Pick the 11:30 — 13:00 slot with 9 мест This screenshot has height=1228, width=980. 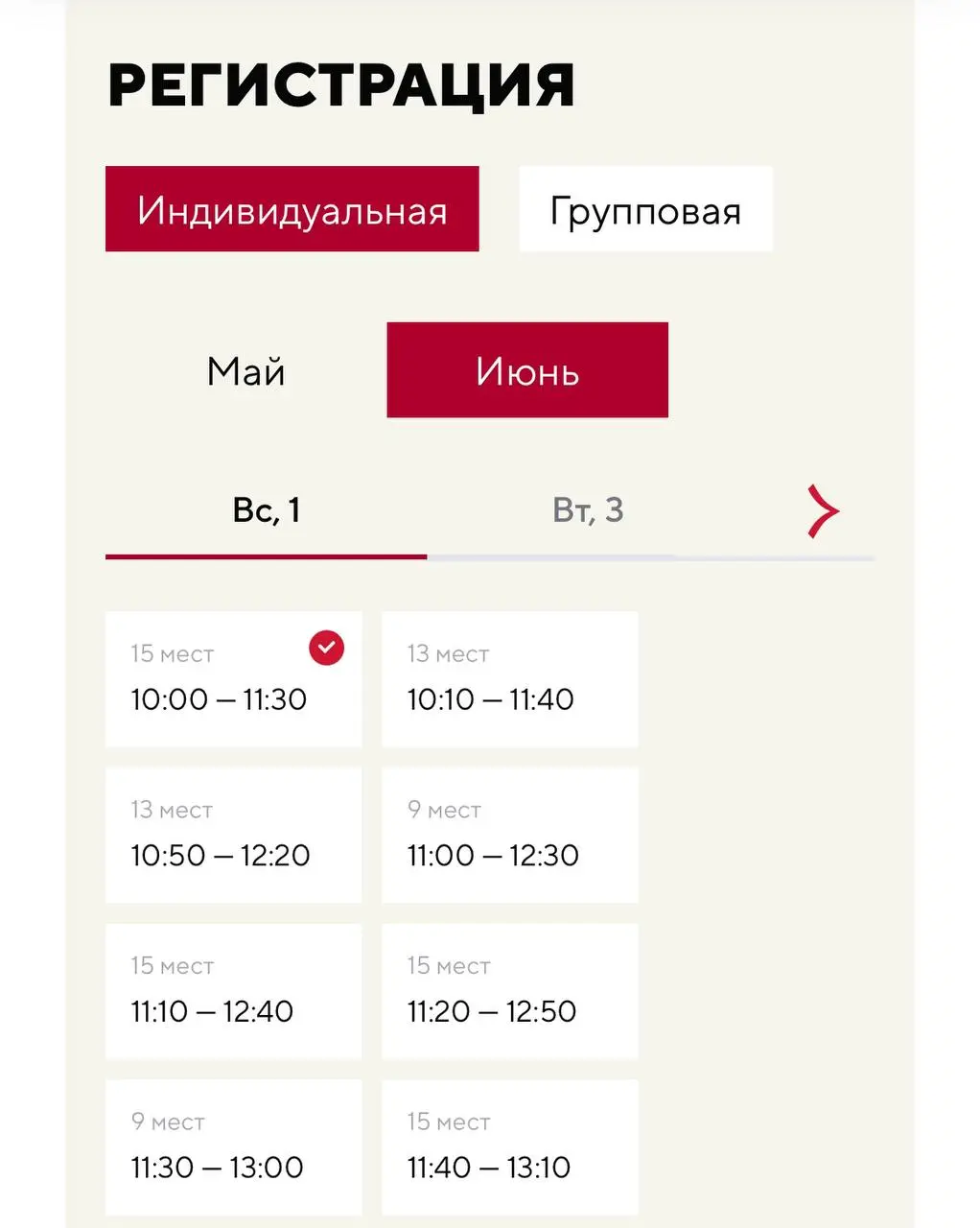click(x=233, y=1146)
